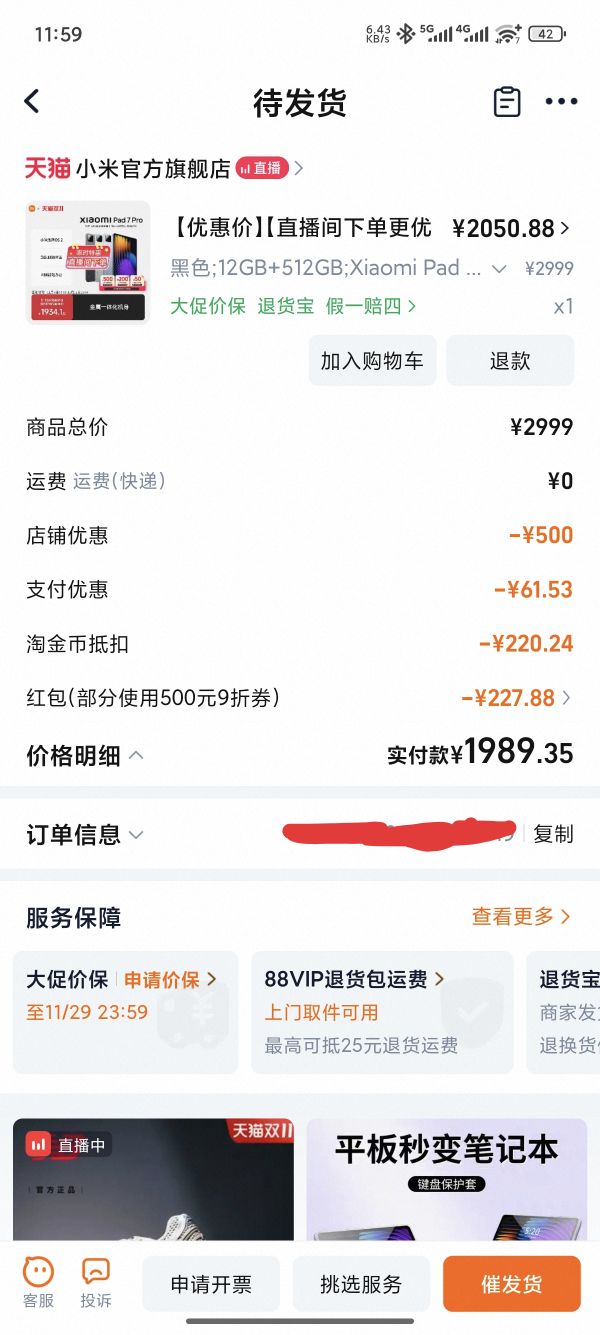Urge shipment with 催发货 button
The height and width of the screenshot is (1335, 600).
[x=511, y=1284]
